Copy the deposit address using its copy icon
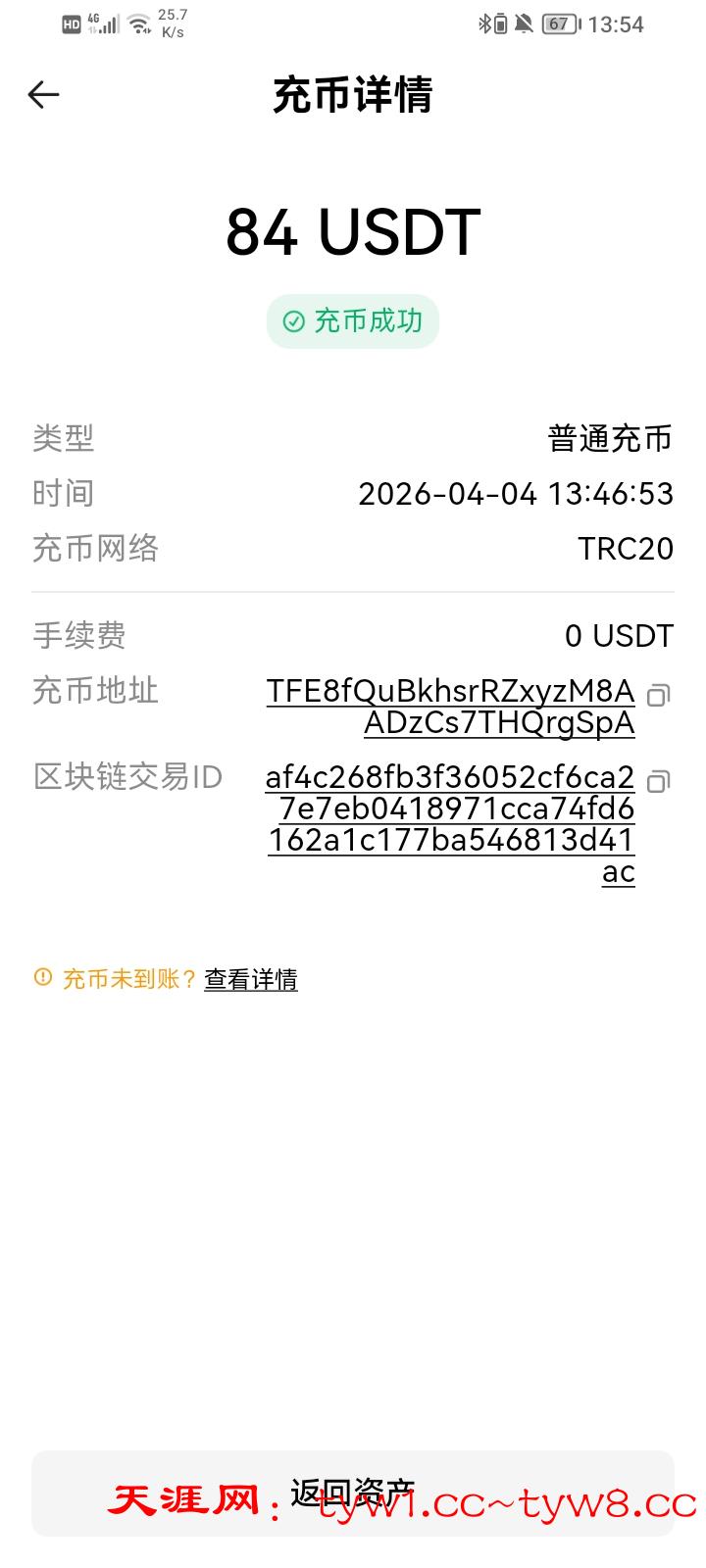This screenshot has height=1568, width=706. (660, 696)
